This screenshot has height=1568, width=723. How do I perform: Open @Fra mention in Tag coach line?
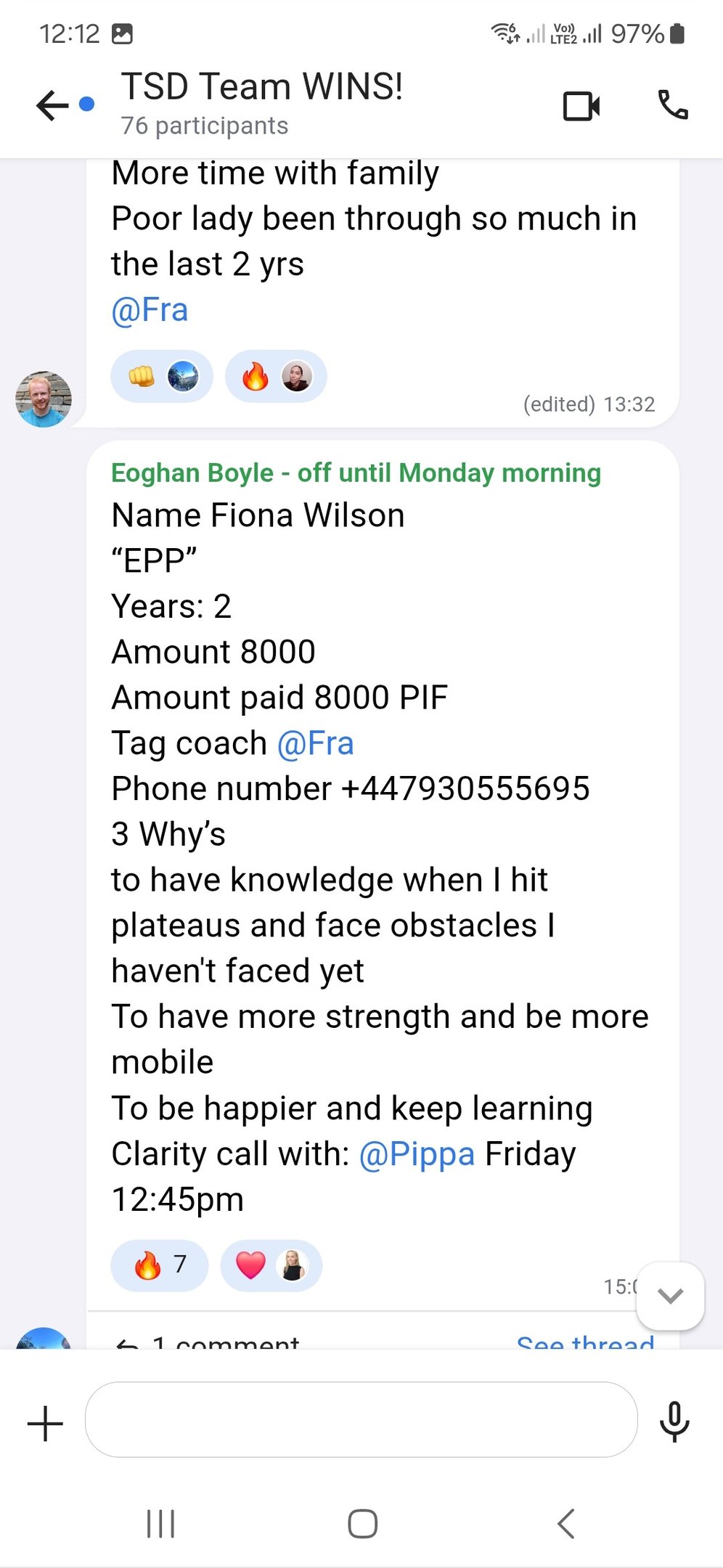316,743
